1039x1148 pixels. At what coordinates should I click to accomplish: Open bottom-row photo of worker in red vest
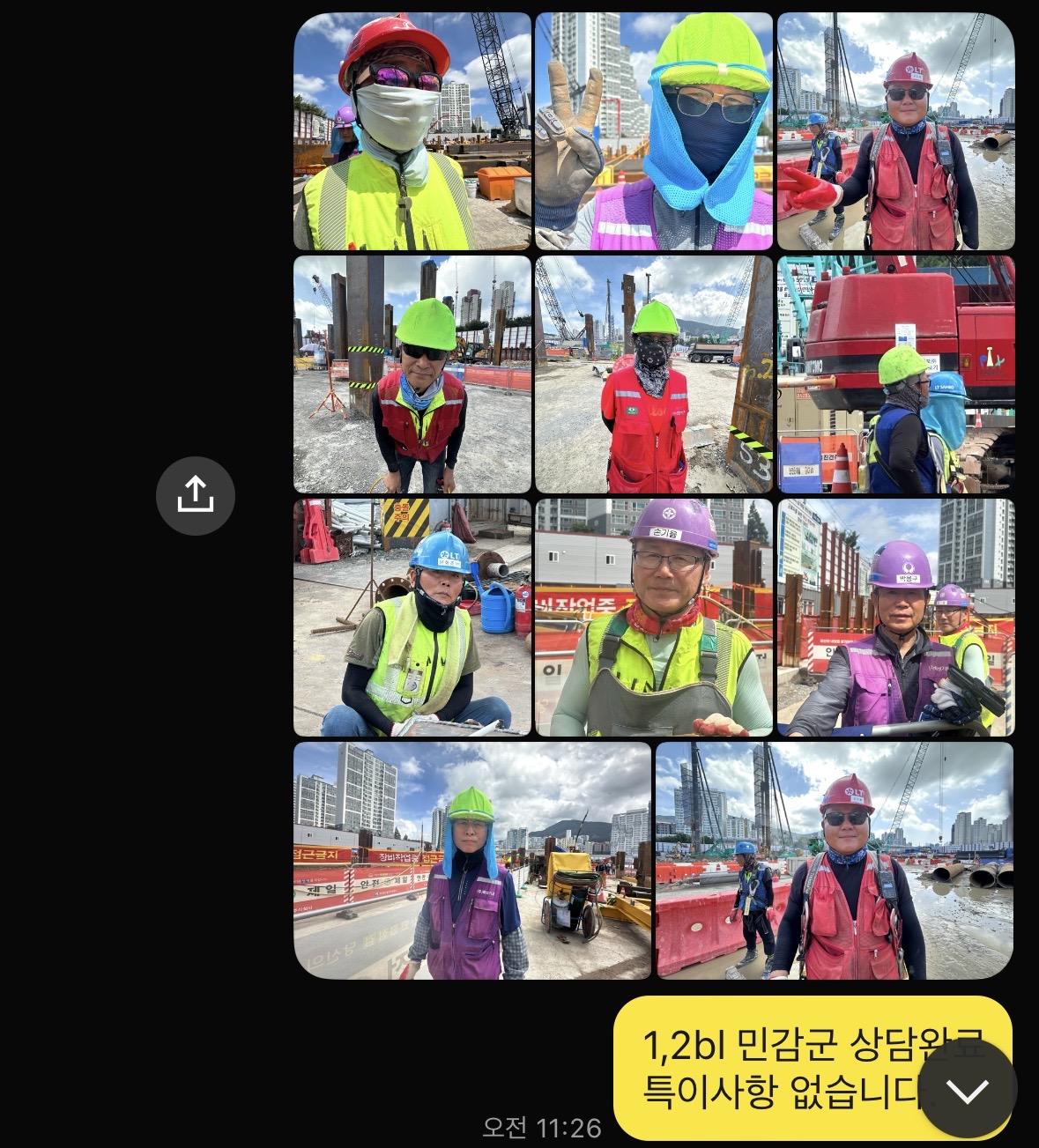pyautogui.click(x=834, y=861)
